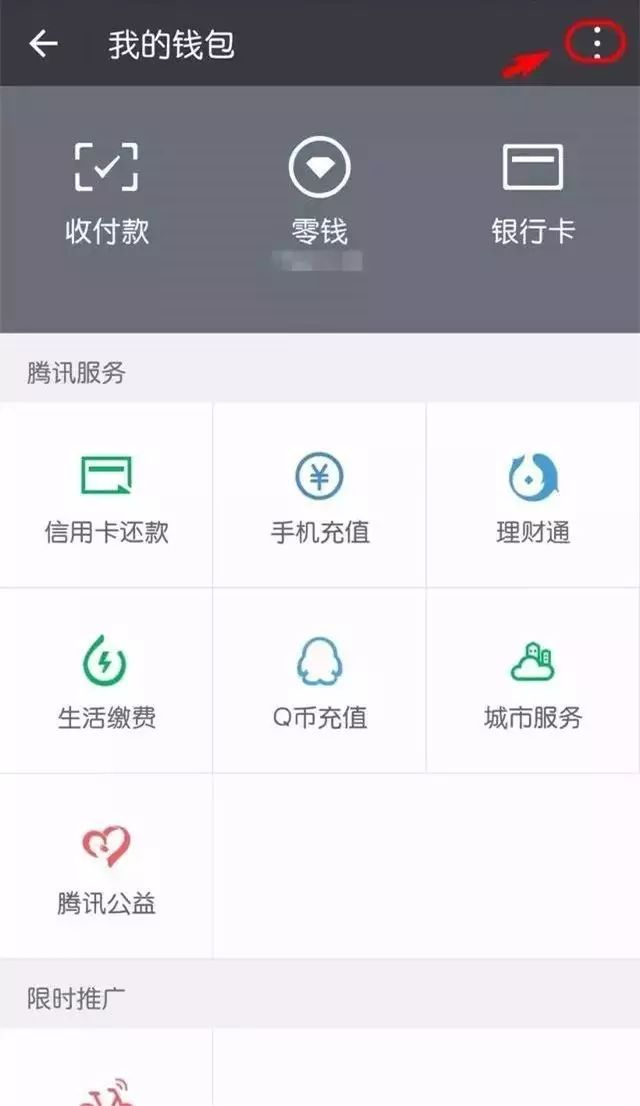The height and width of the screenshot is (1106, 640).
Task: Go back from 我的钱包
Action: coord(43,44)
